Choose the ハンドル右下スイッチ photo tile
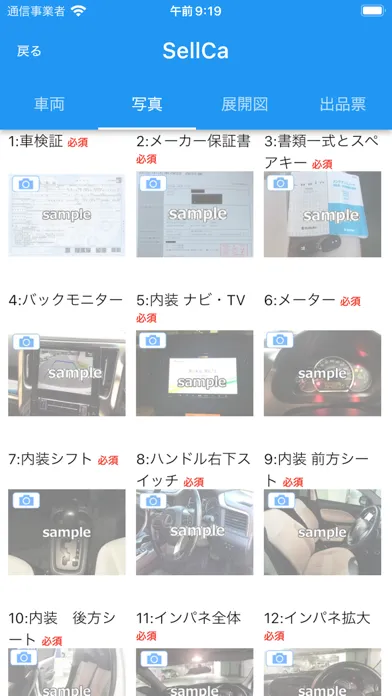This screenshot has height=696, width=392. [x=194, y=532]
